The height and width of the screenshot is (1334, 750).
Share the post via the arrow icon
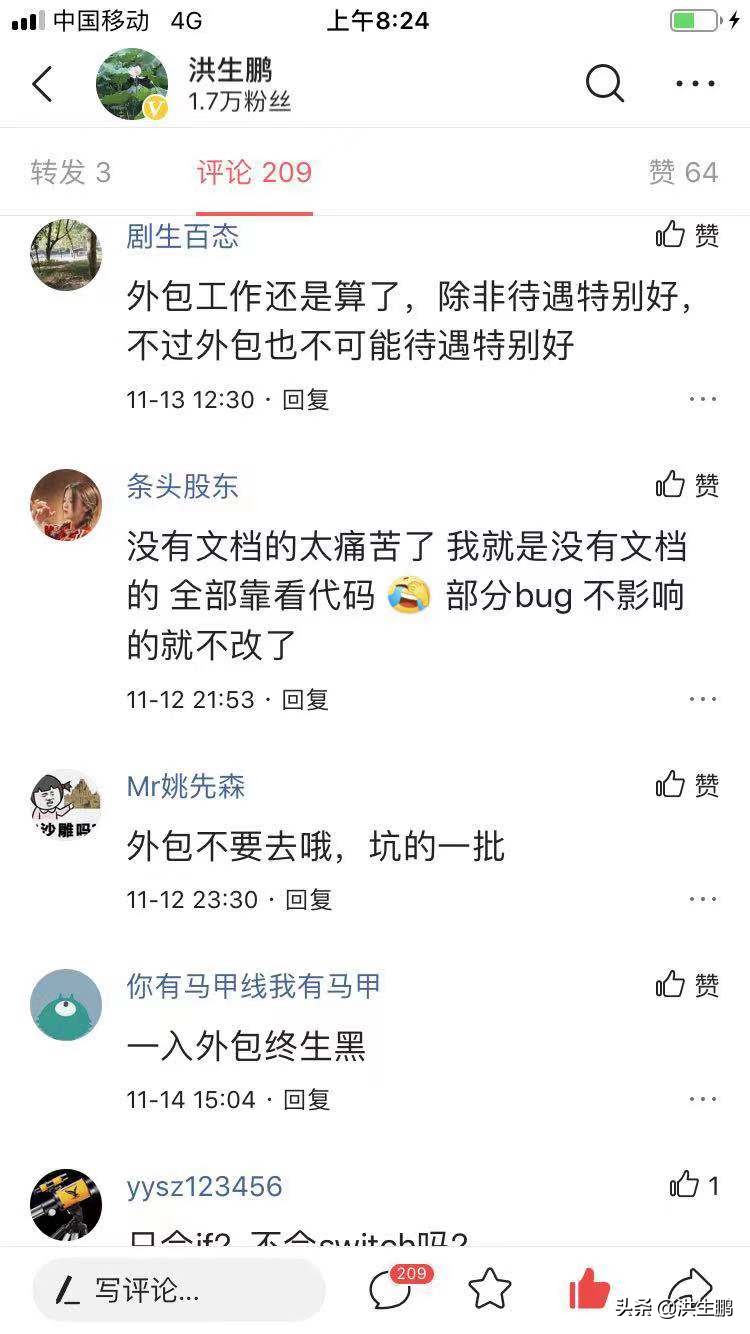(692, 1290)
